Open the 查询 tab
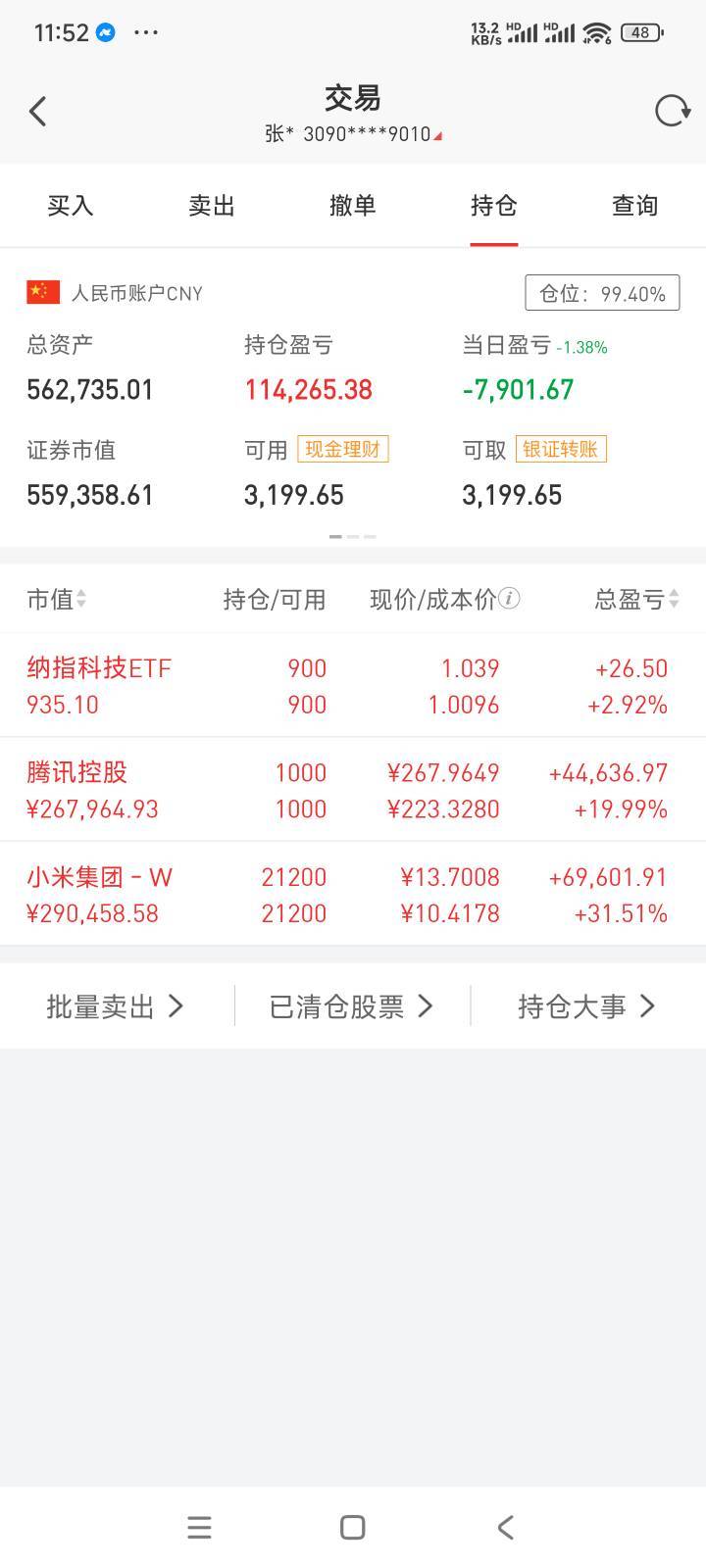The image size is (706, 1568). coord(635,206)
